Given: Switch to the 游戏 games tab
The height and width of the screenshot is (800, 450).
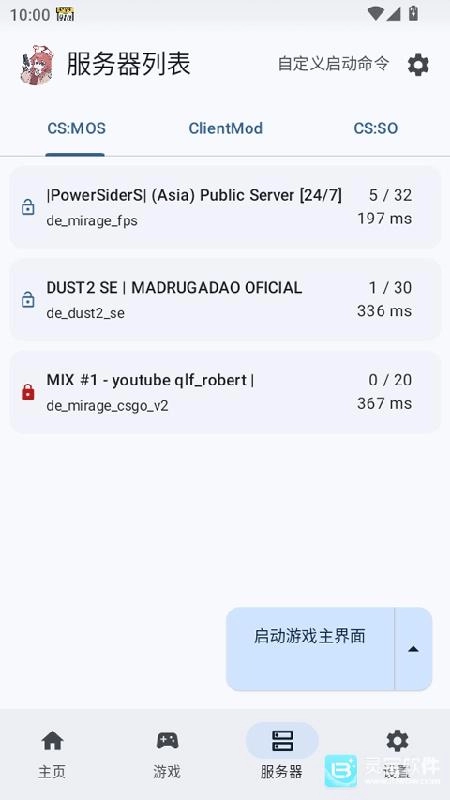Looking at the screenshot, I should 167,754.
